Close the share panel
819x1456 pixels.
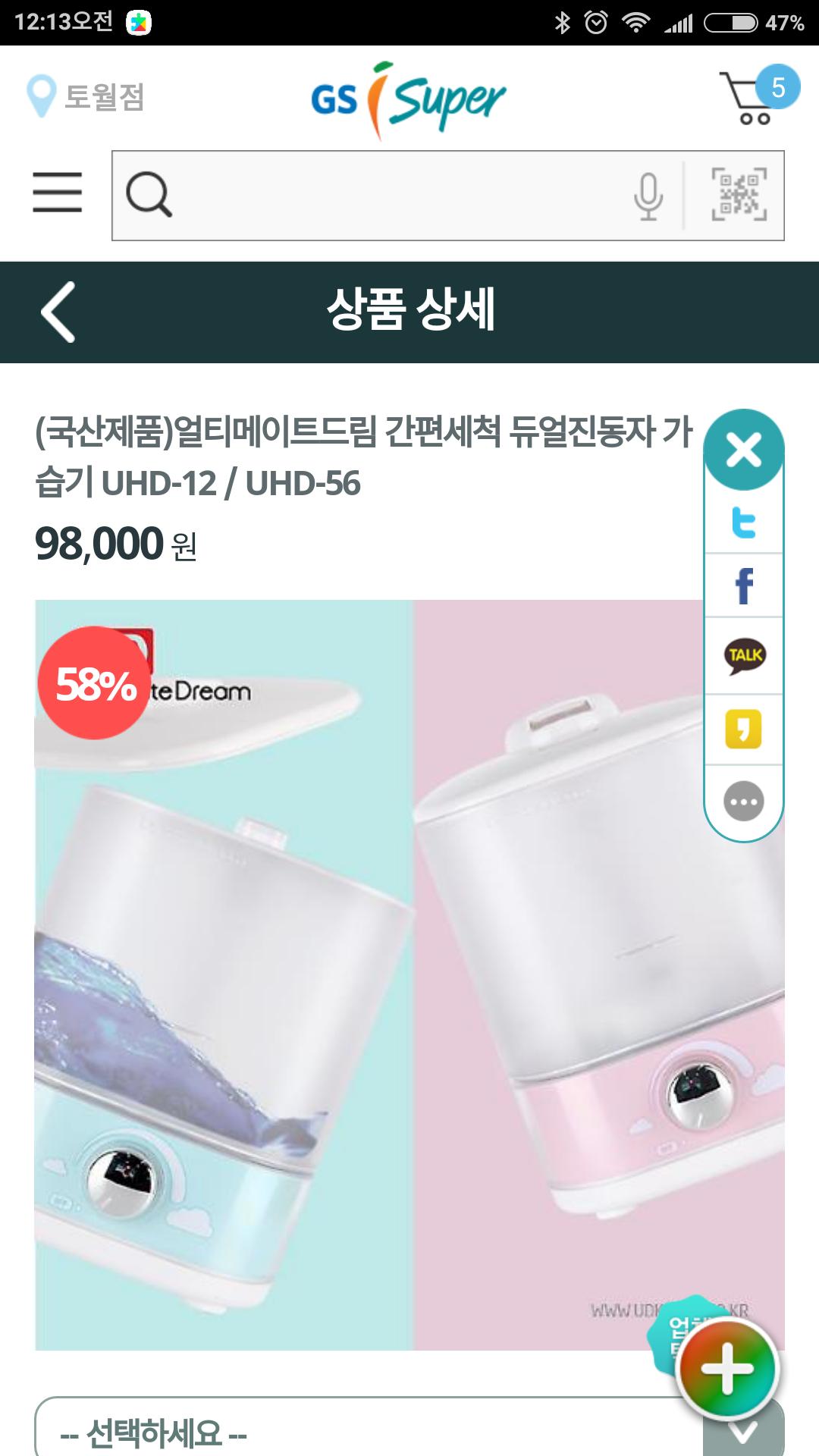(x=744, y=450)
